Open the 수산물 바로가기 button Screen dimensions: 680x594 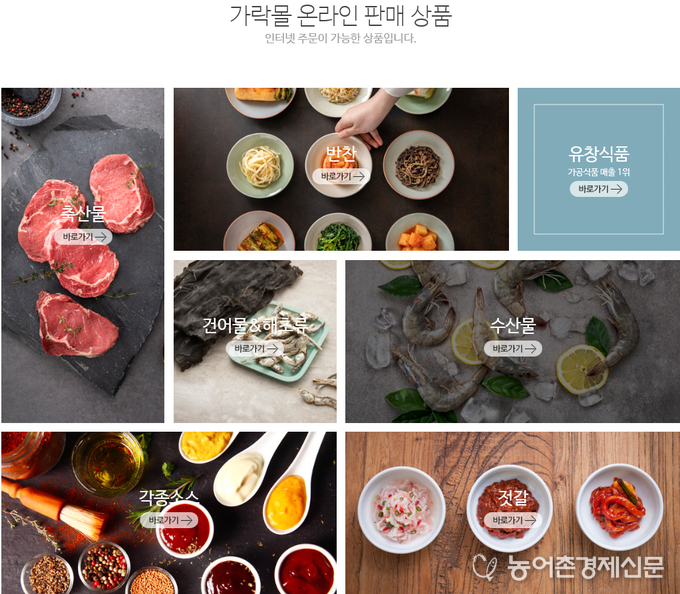tap(513, 349)
